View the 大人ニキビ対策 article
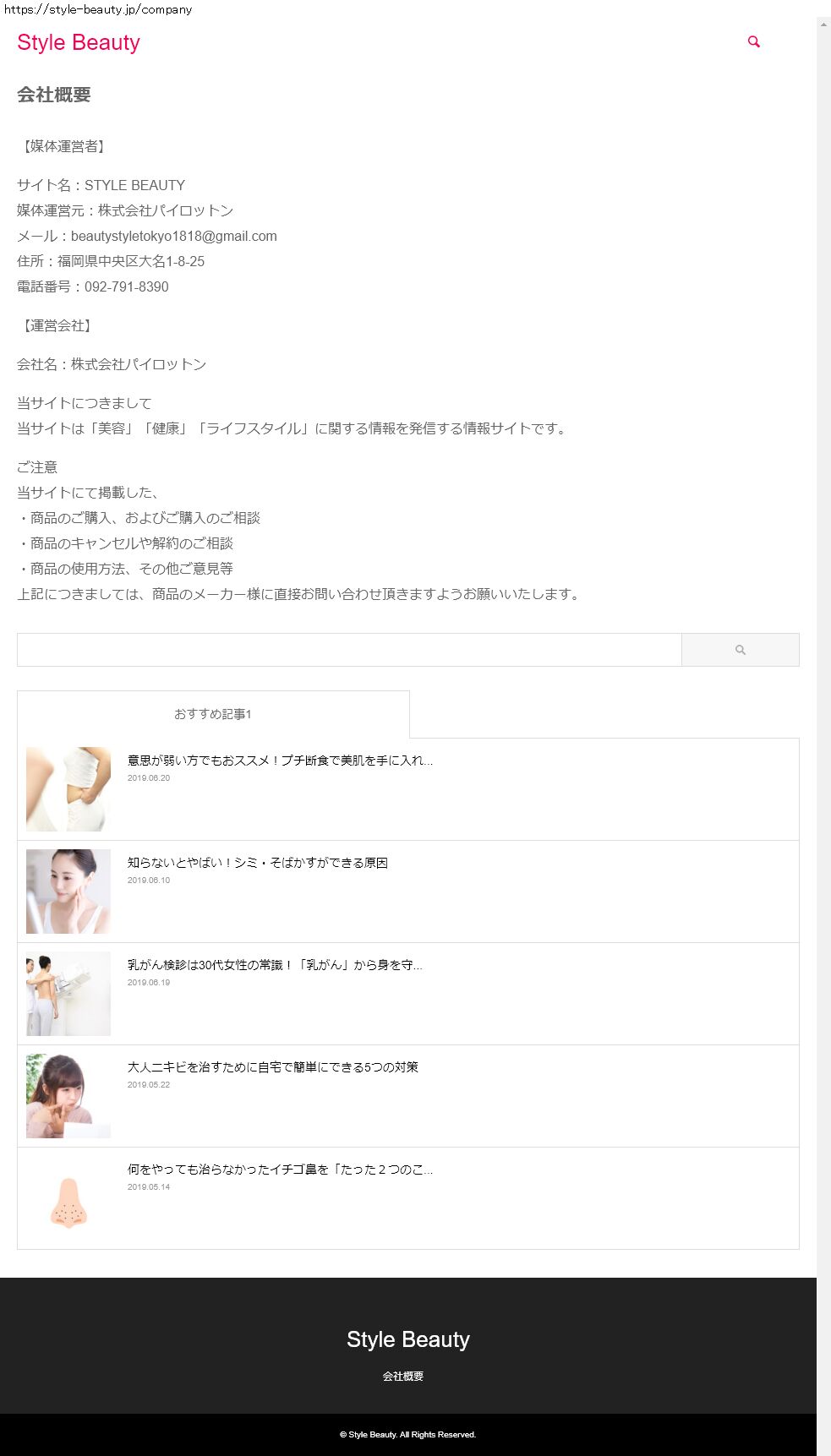Viewport: 831px width, 1456px height. pos(273,1067)
